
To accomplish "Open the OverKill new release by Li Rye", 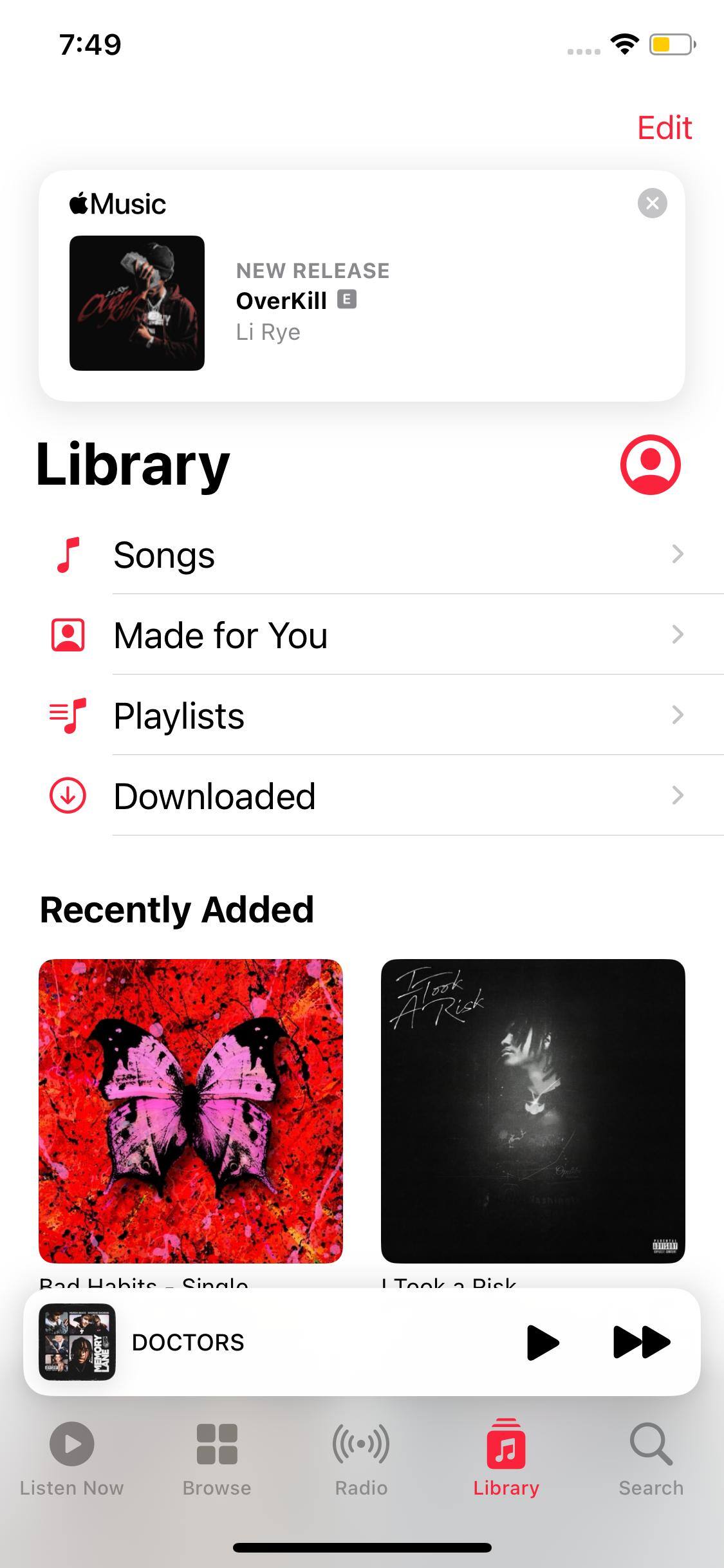I will (313, 303).
